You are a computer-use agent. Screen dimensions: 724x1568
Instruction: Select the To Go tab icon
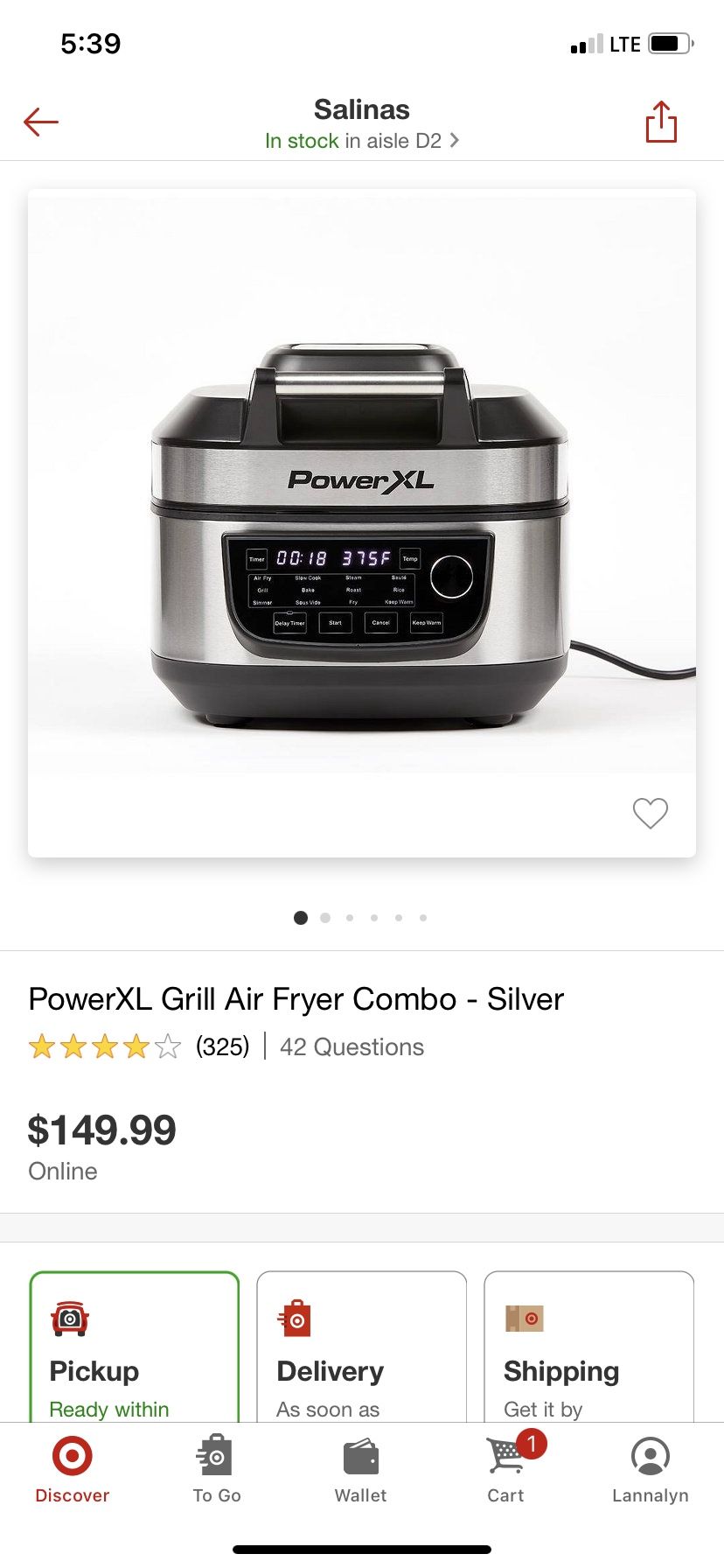pos(216,1454)
